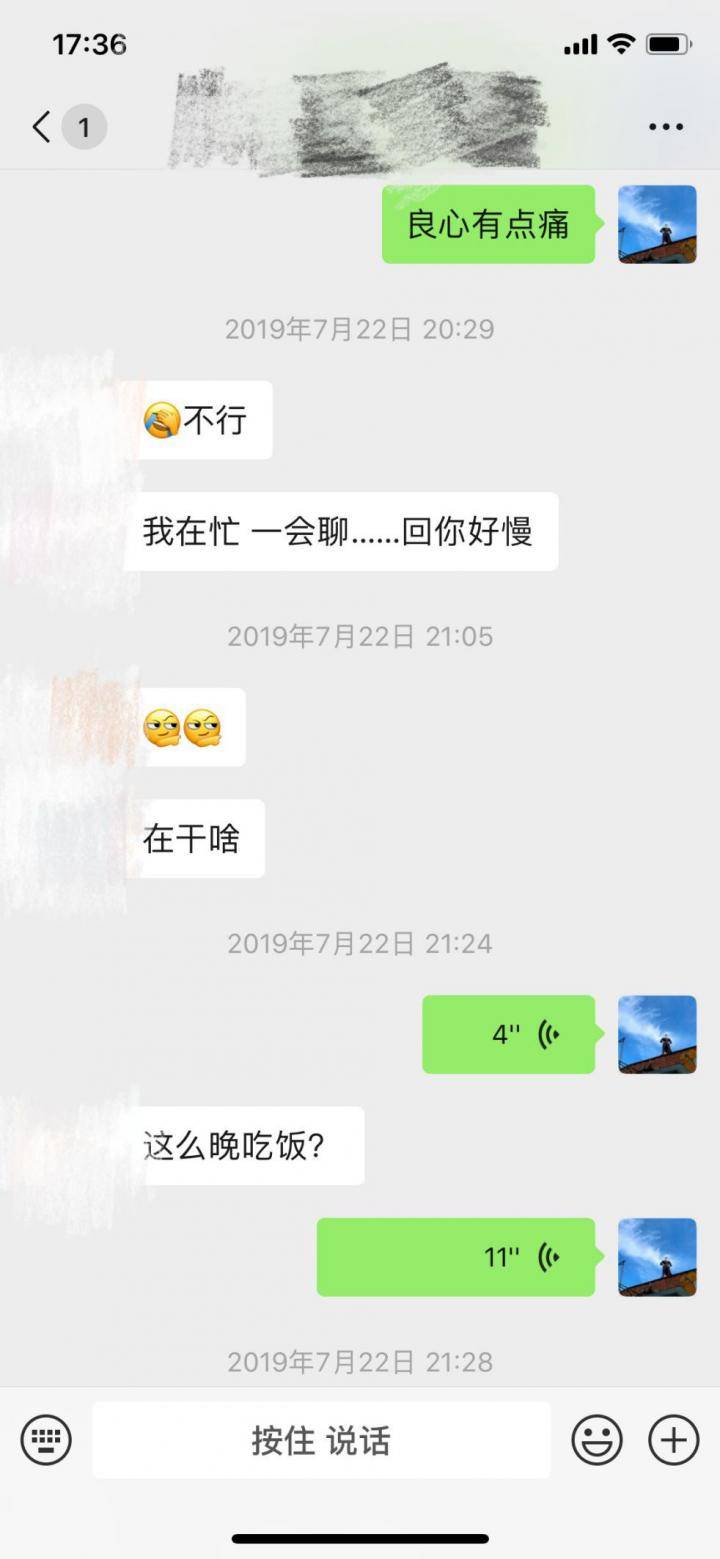This screenshot has width=720, height=1559.
Task: Select the message bubble 在干啥
Action: pos(197,839)
